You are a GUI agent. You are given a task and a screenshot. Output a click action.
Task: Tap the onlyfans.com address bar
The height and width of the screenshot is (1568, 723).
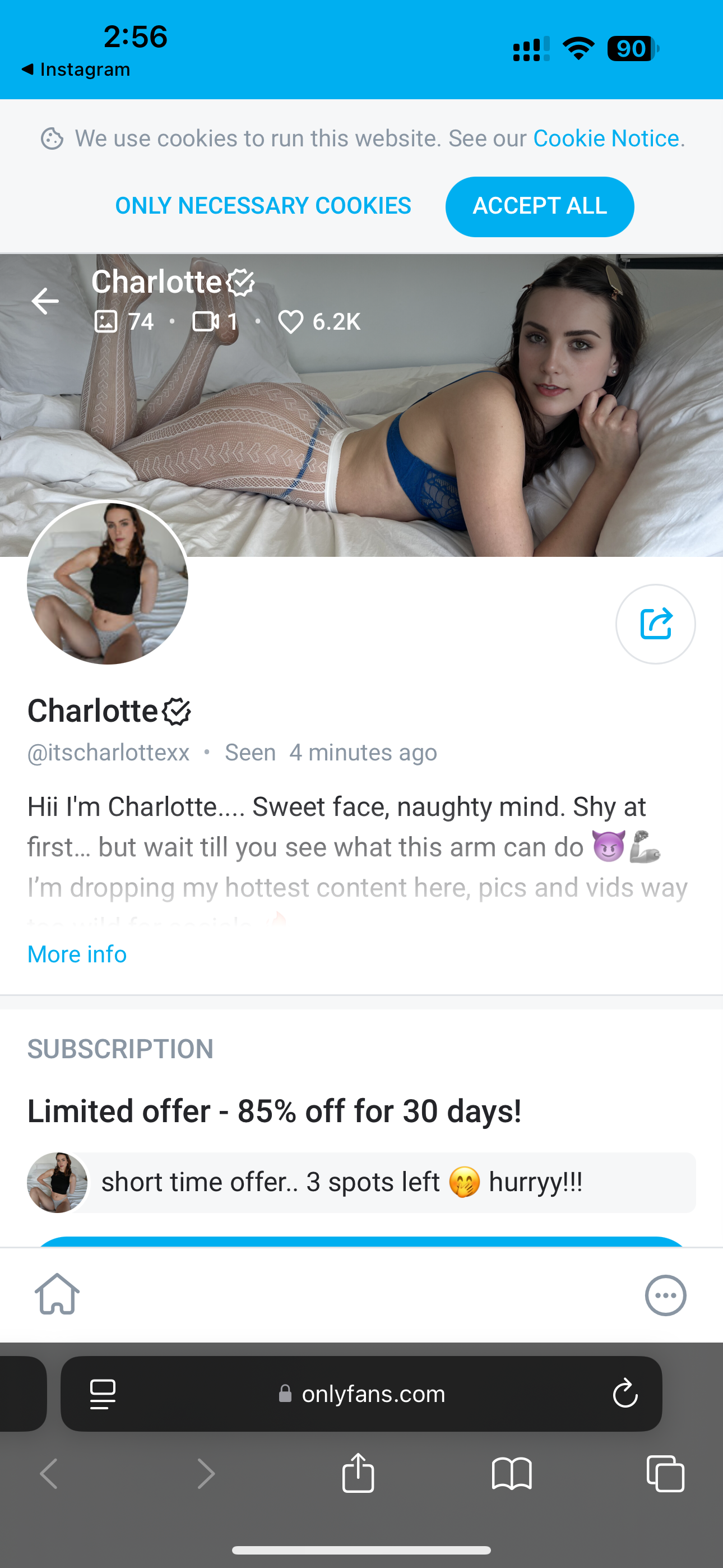(x=373, y=1394)
